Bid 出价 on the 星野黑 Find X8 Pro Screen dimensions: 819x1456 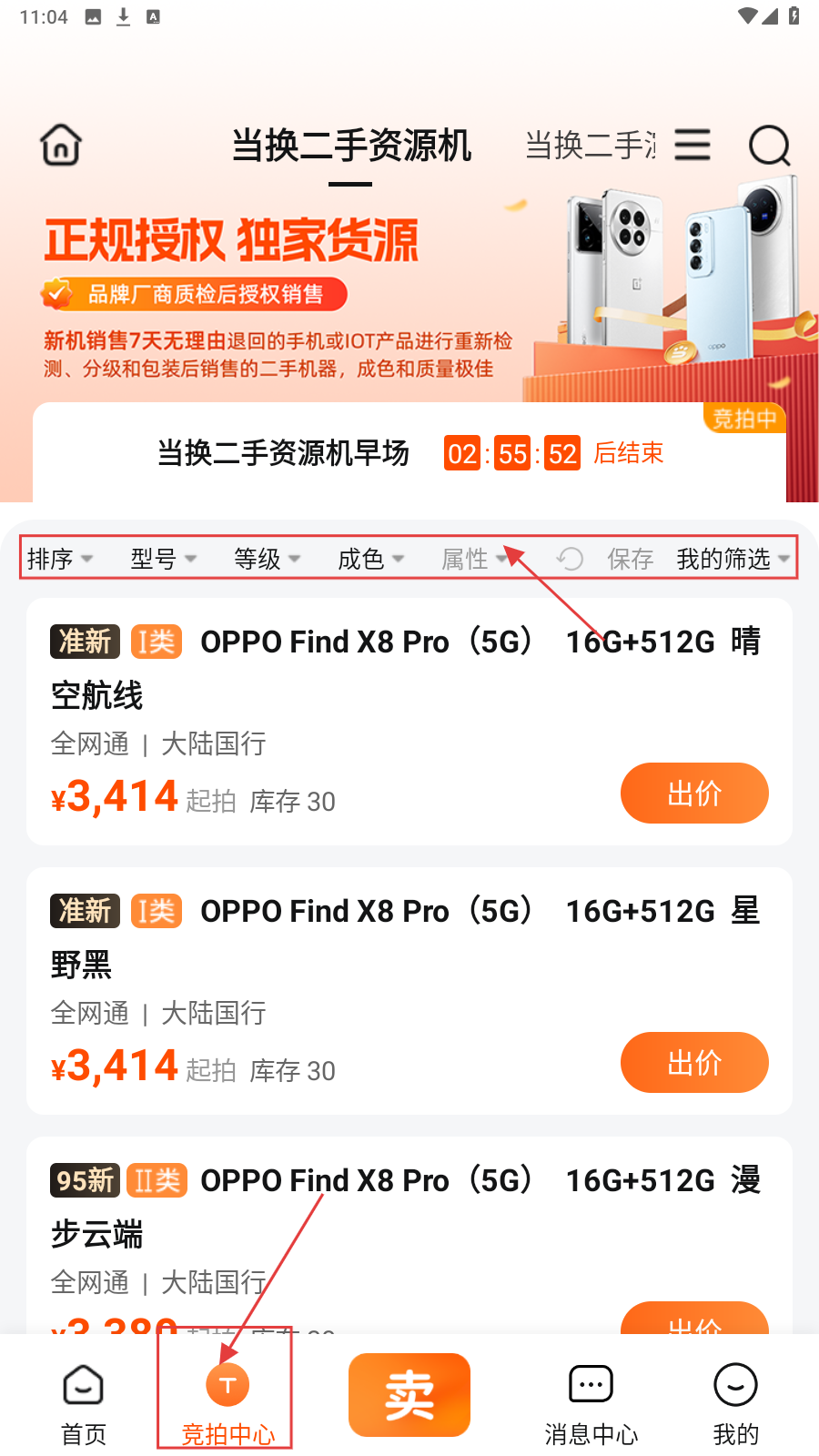(694, 1063)
